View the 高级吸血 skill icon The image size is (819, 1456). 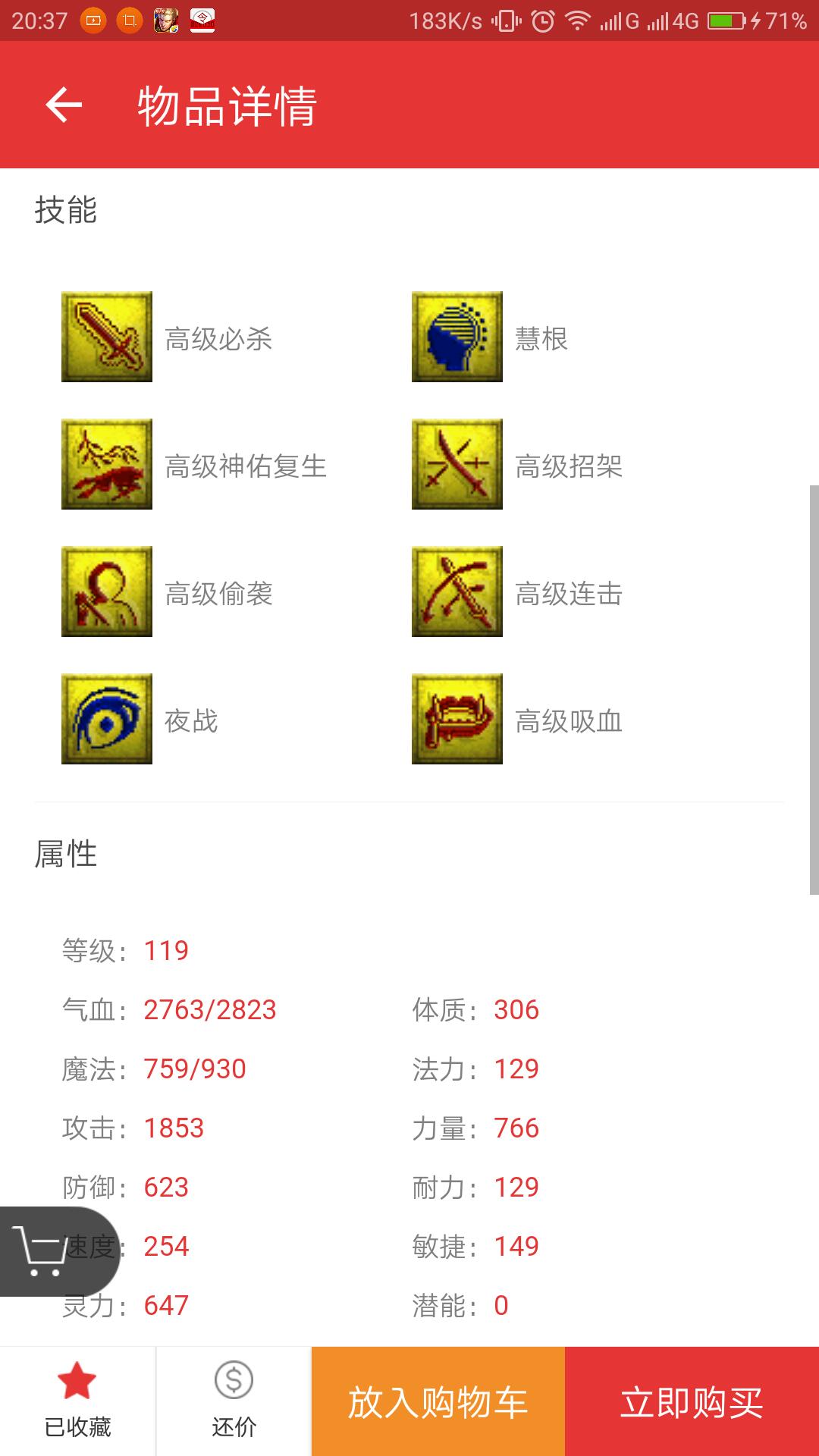click(457, 719)
